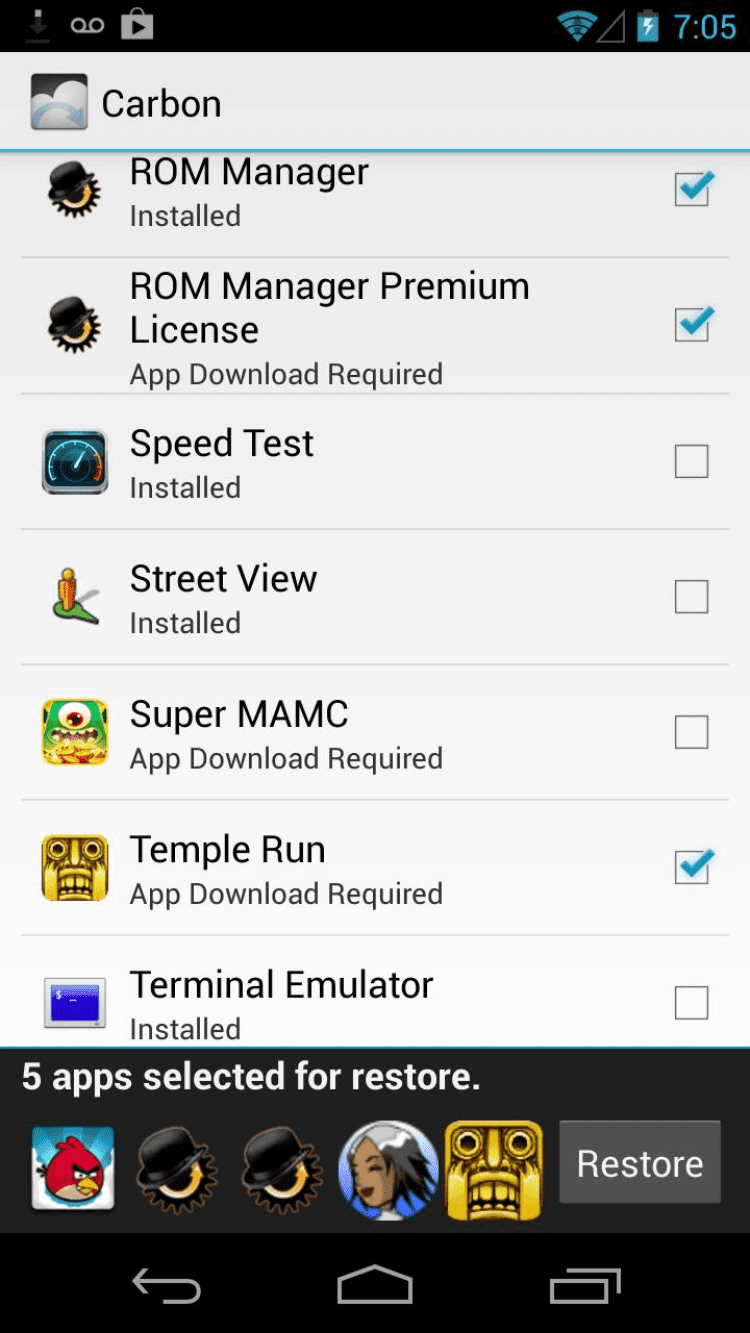Check the Super MAMC box
Viewport: 750px width, 1333px height.
click(692, 732)
